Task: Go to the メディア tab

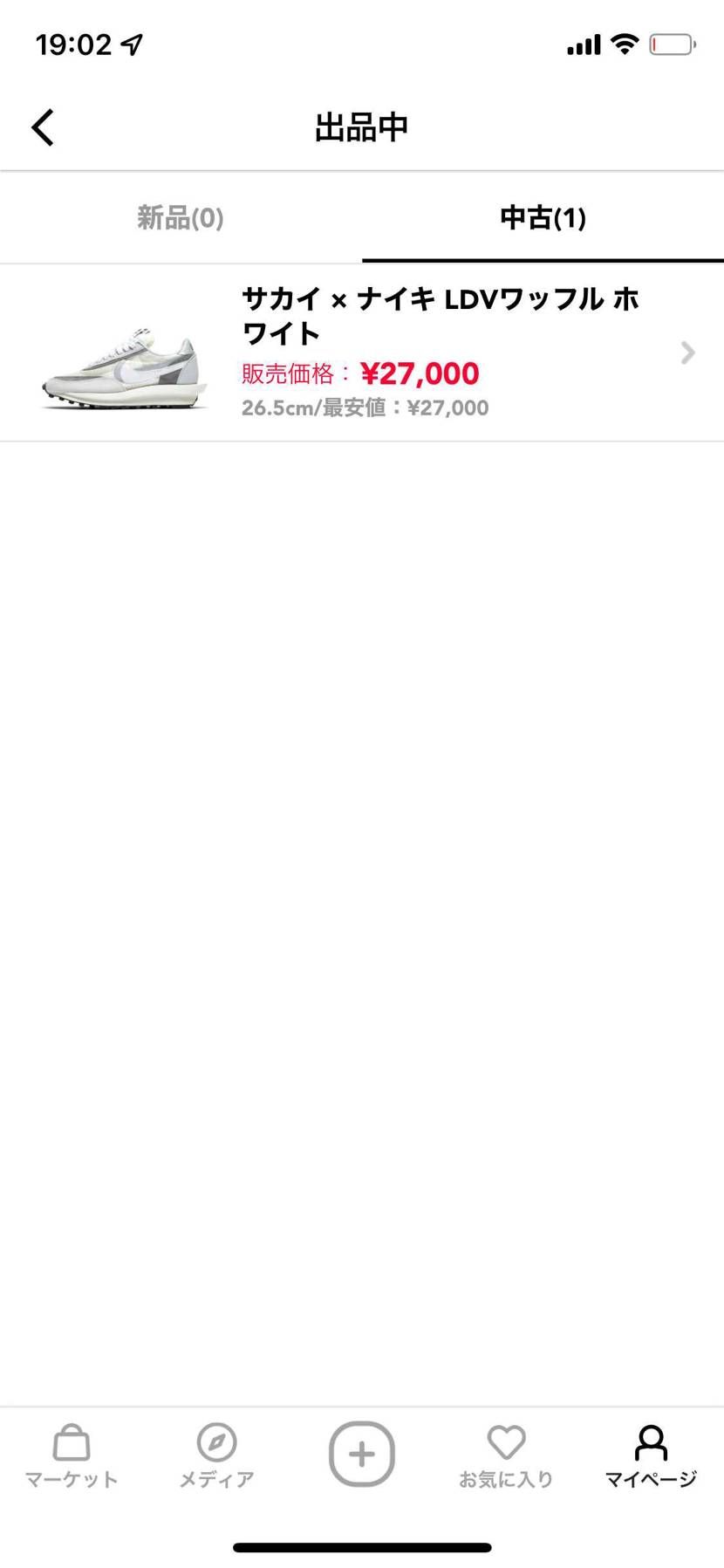Action: 216,1456
